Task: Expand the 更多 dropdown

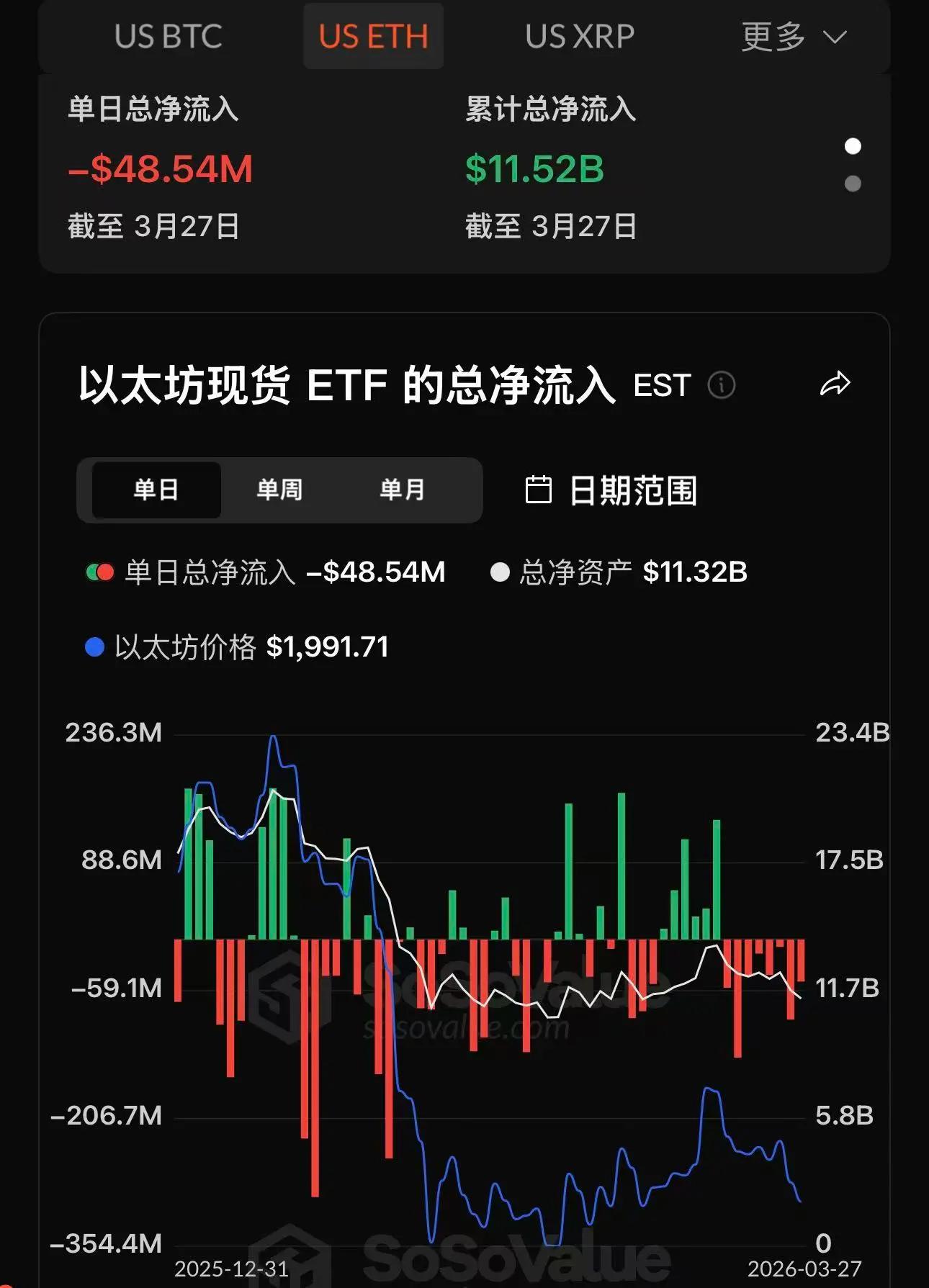Action: click(794, 37)
